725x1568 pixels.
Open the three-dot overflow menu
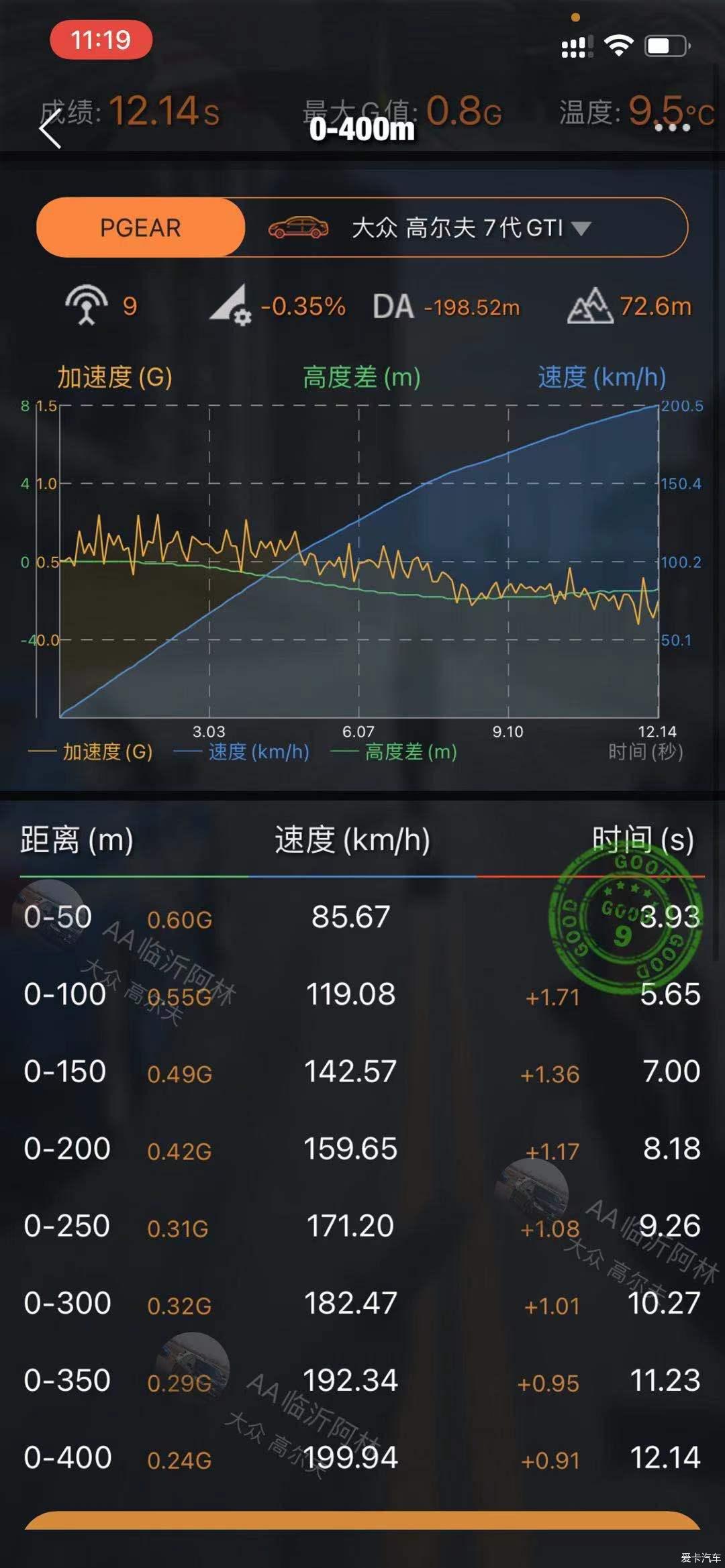click(x=672, y=127)
